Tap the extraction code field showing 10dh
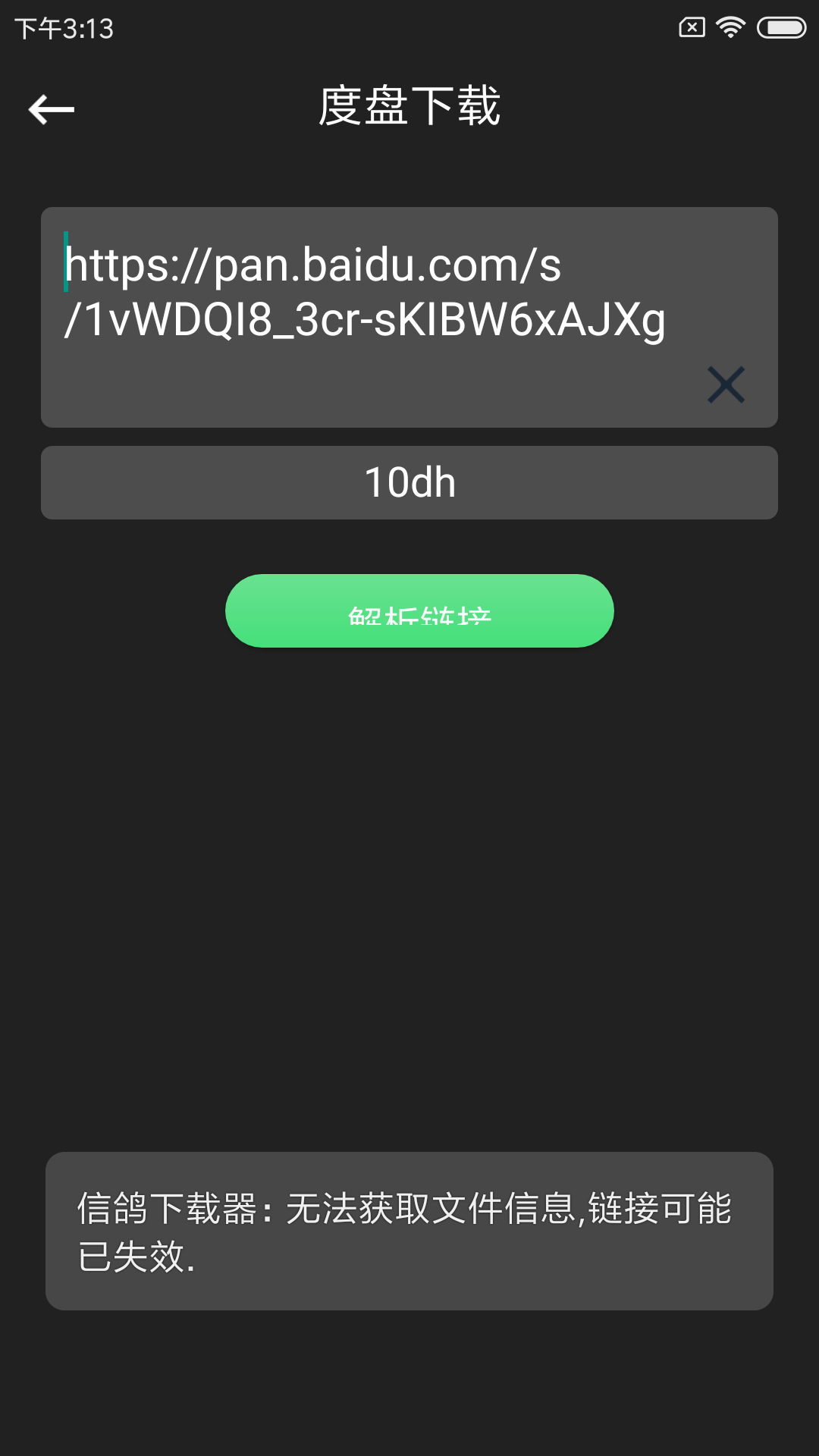 409,483
